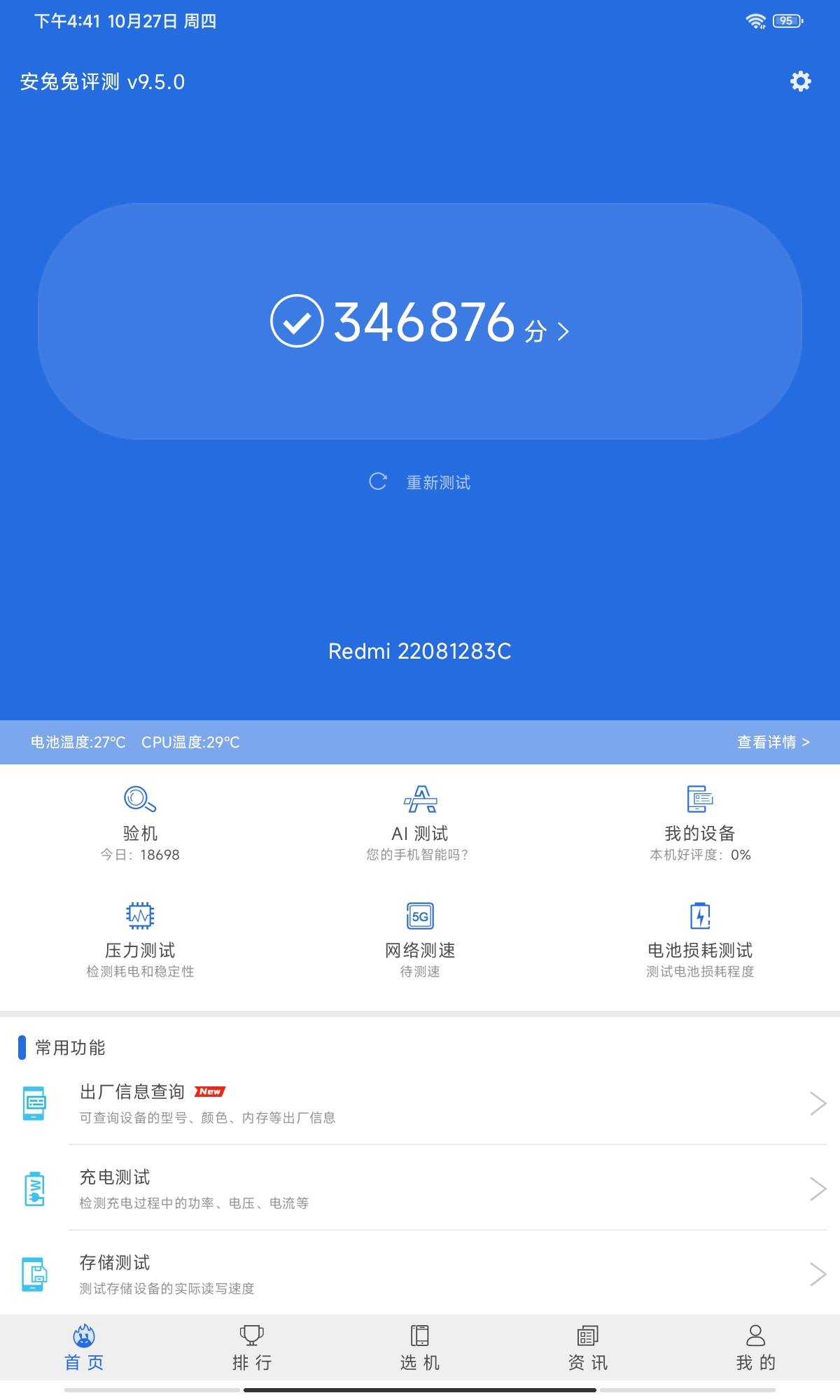Open 我的设备 device info

coord(699,798)
